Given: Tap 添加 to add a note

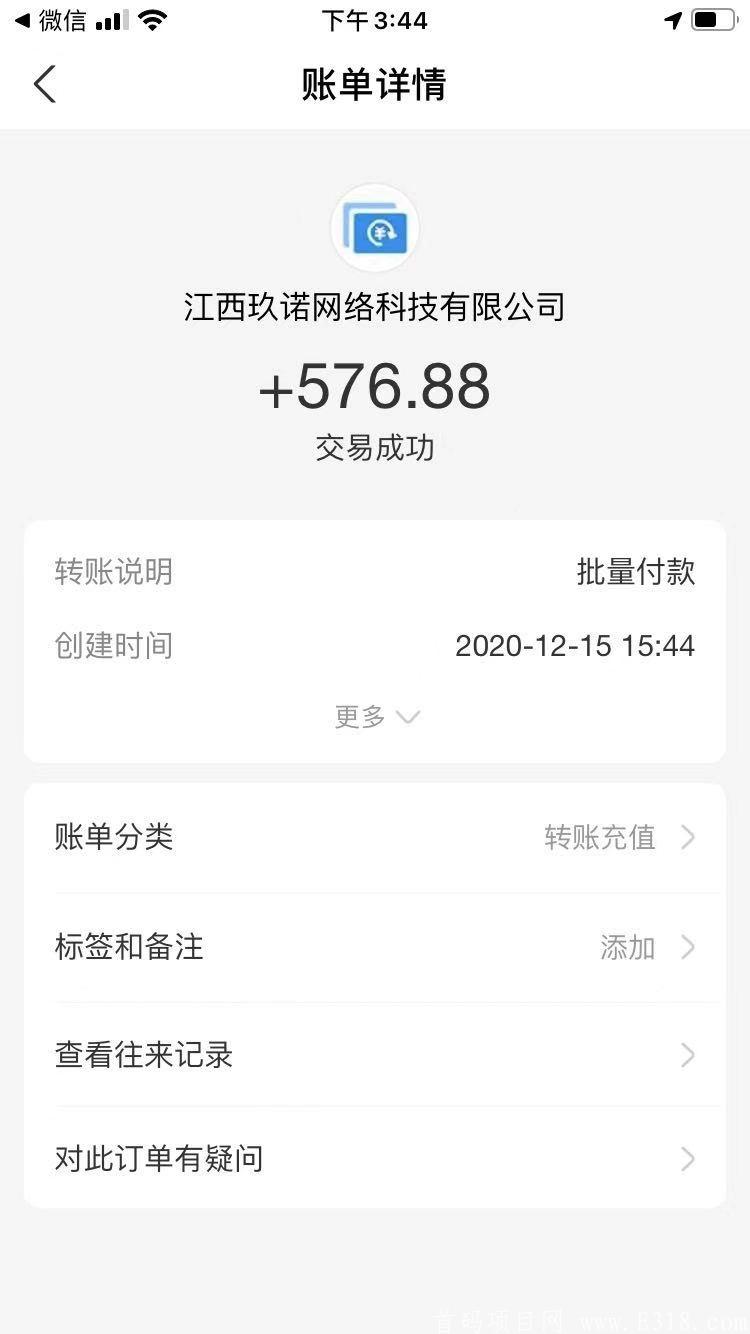Looking at the screenshot, I should click(628, 948).
